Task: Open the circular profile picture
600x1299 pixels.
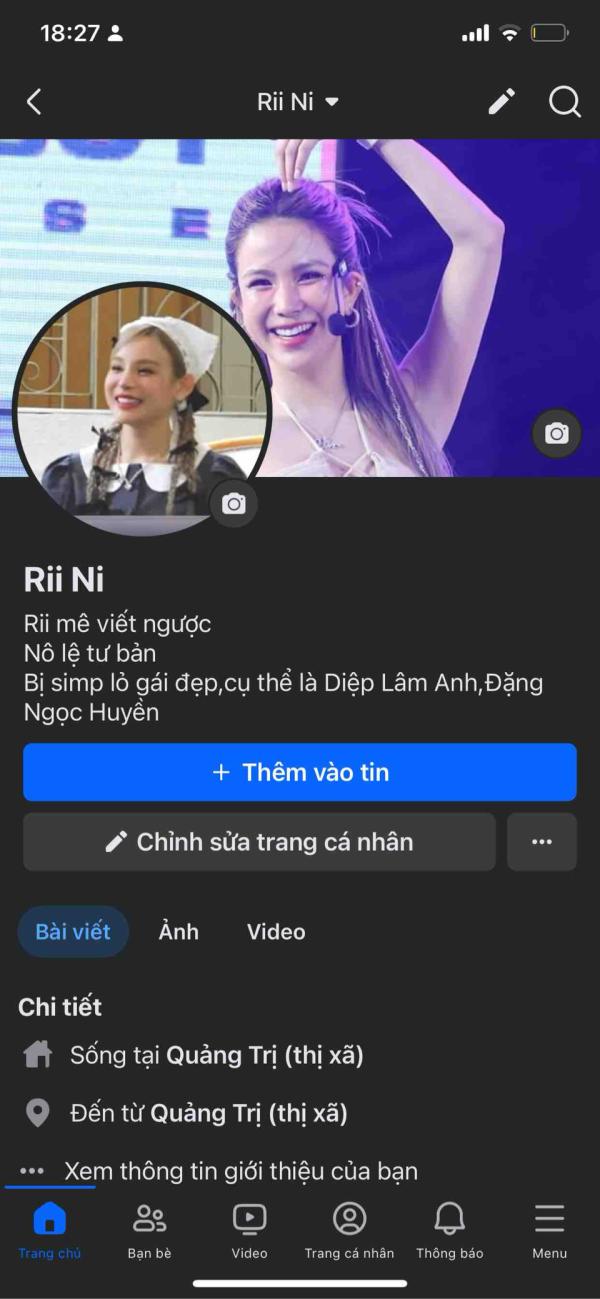Action: pos(140,410)
